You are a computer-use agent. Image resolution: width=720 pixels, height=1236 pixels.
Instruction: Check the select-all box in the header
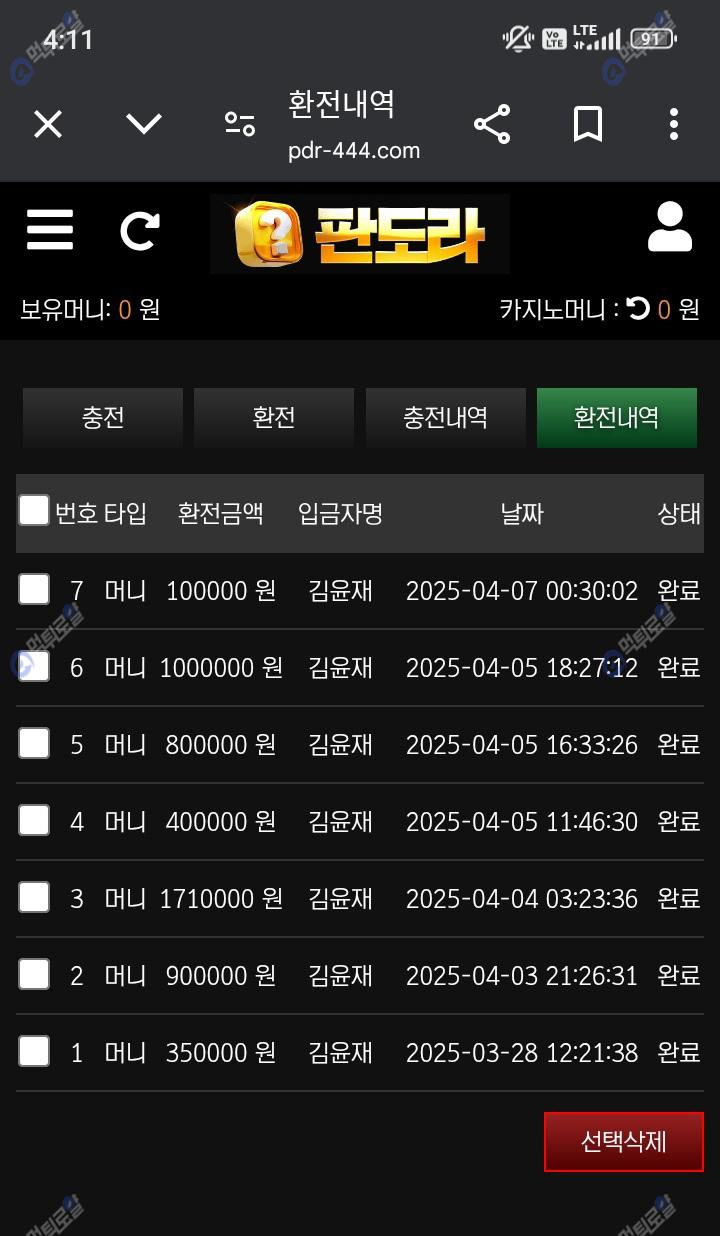tap(34, 511)
